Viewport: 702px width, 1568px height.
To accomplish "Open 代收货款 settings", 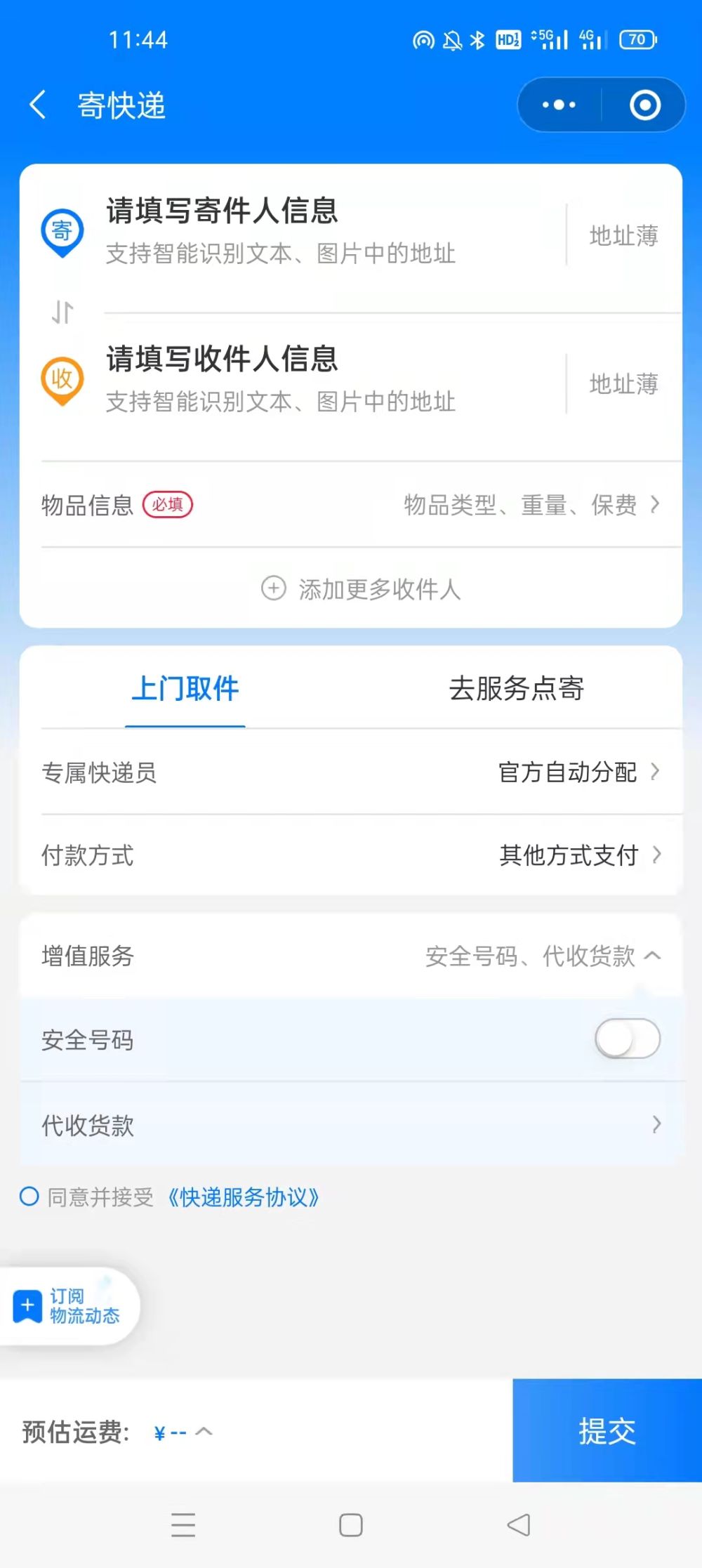I will 351,1125.
